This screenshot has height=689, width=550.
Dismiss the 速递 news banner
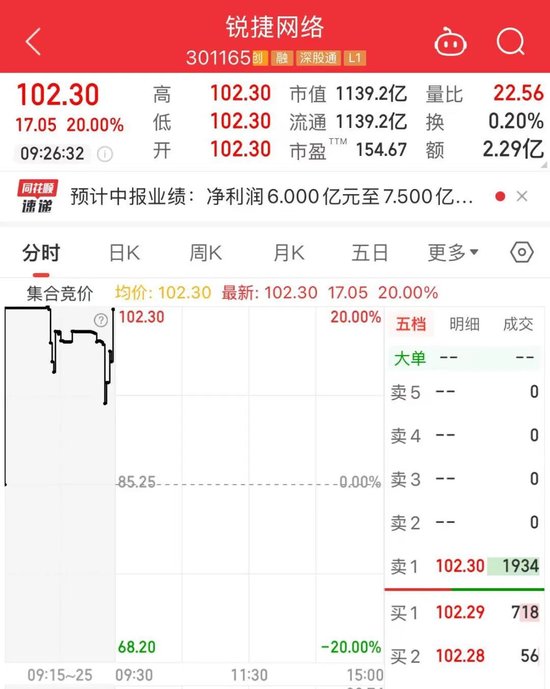(x=521, y=196)
